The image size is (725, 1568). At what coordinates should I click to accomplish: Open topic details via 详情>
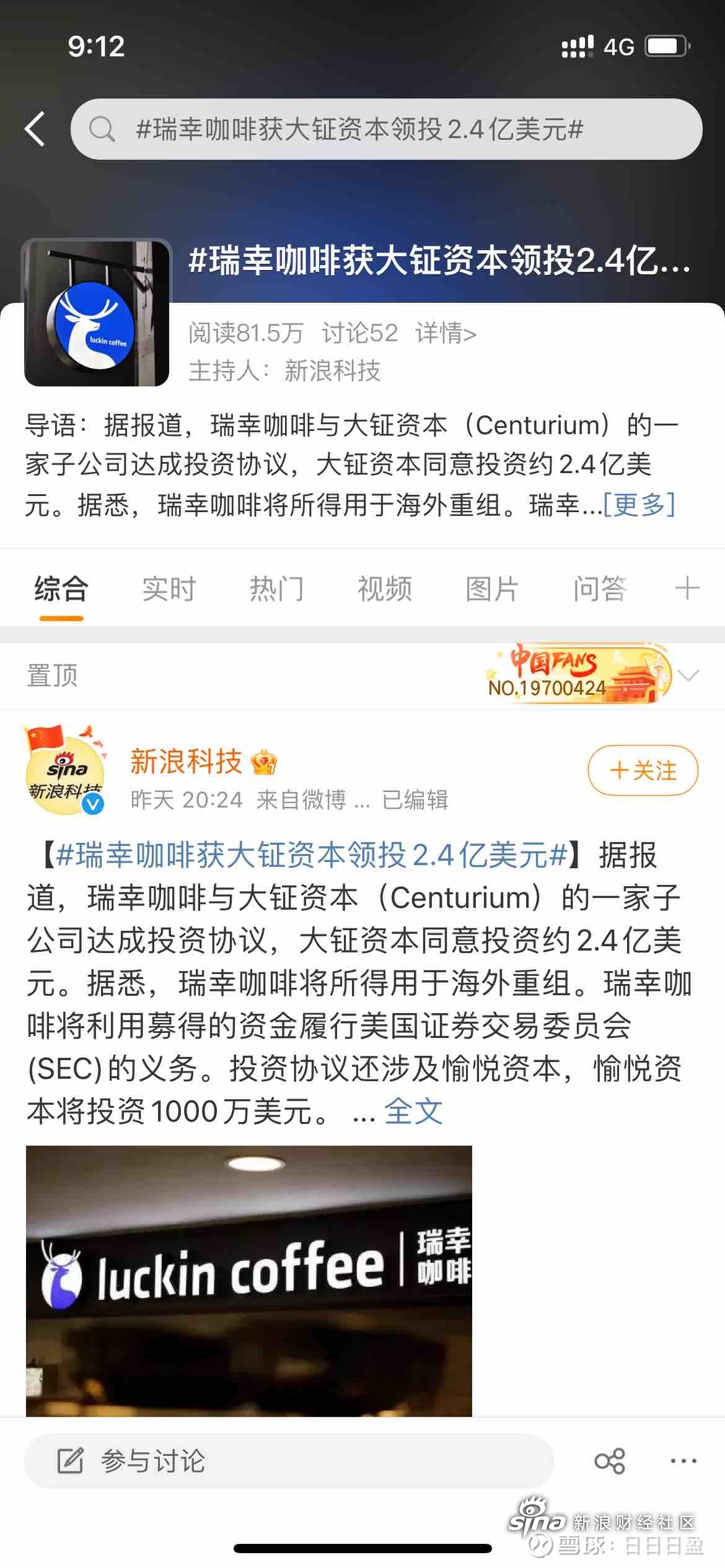(446, 333)
